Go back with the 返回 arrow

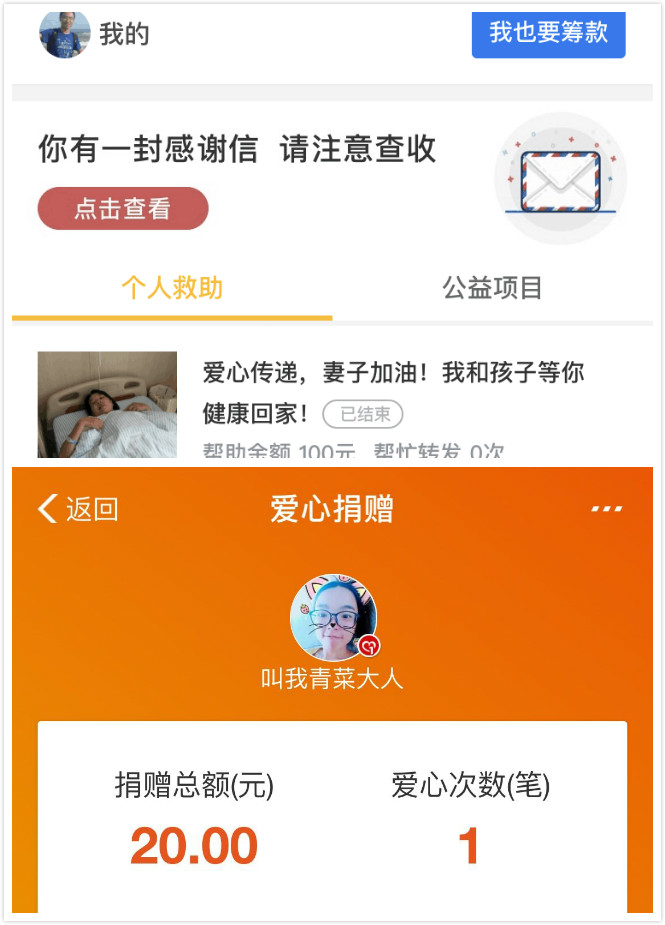(x=78, y=509)
